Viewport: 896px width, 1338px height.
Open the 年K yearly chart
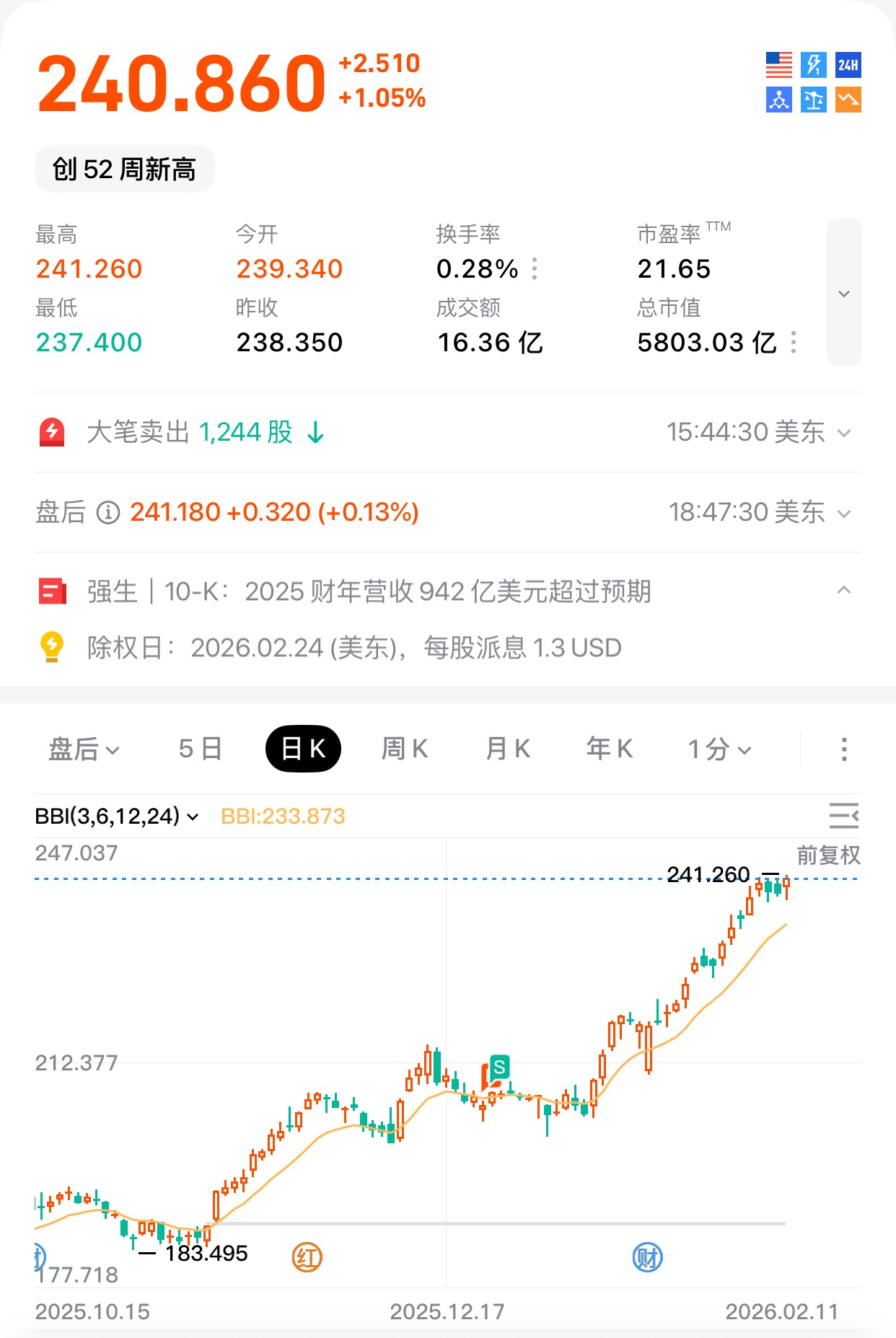610,749
